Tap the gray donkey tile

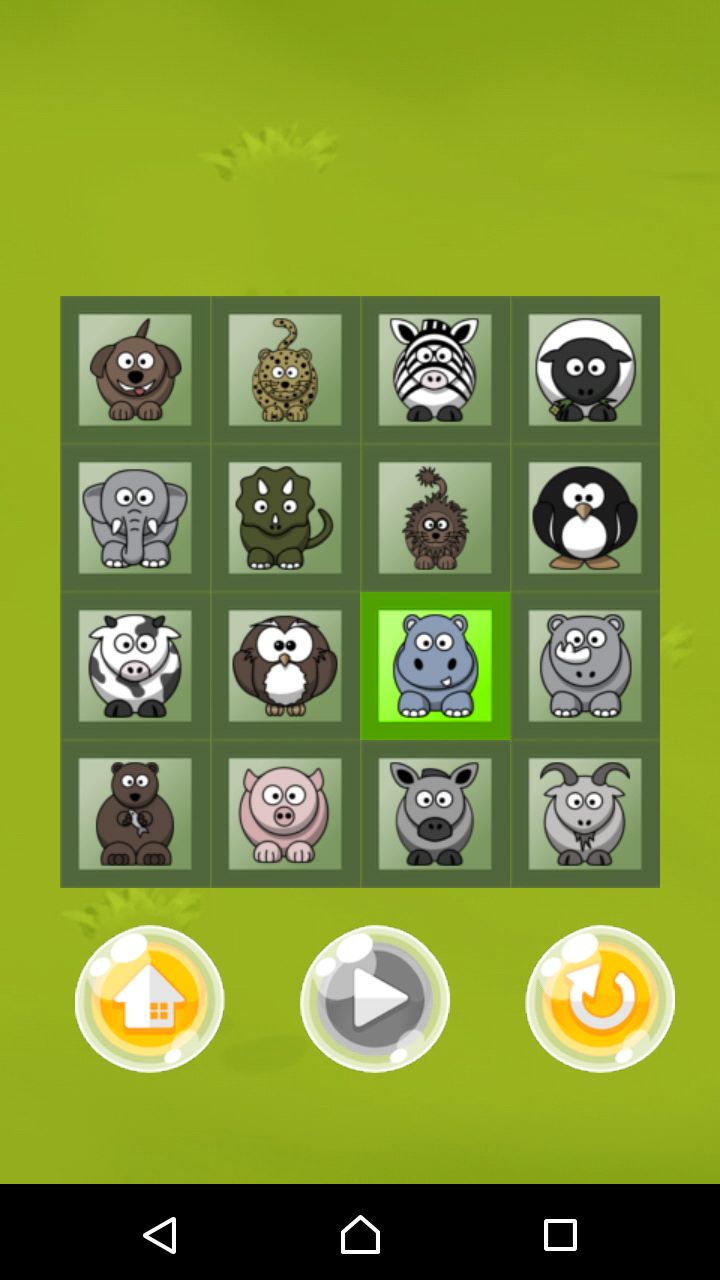pyautogui.click(x=435, y=814)
